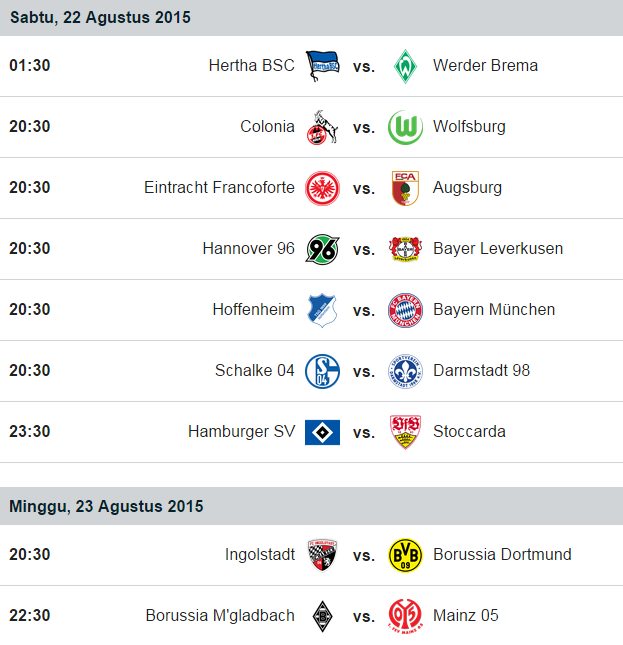
Task: View Ingolstadt vs. Borussia Dortmund fixture
Action: (311, 555)
